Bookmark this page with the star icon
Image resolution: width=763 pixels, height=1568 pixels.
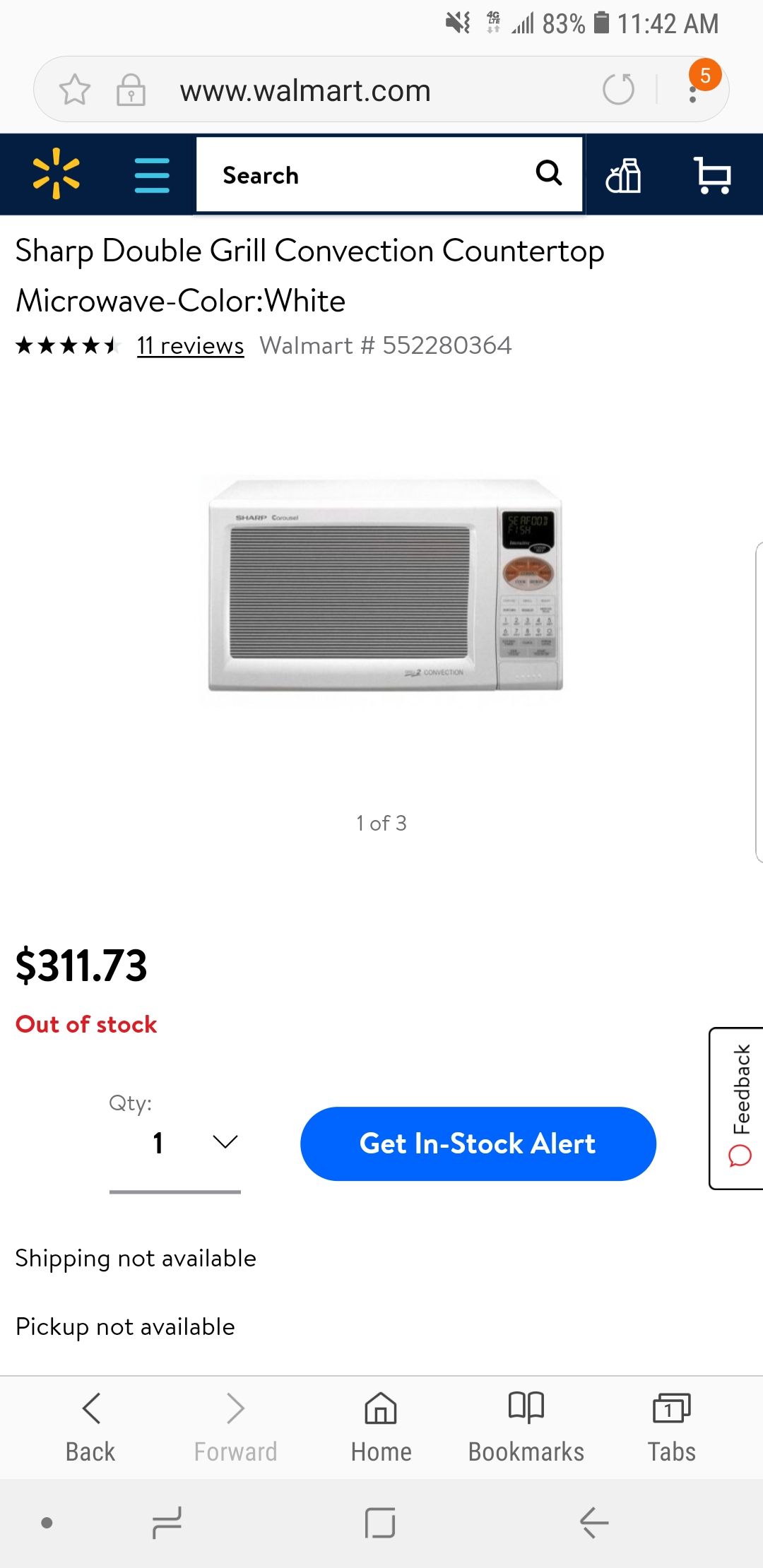74,90
